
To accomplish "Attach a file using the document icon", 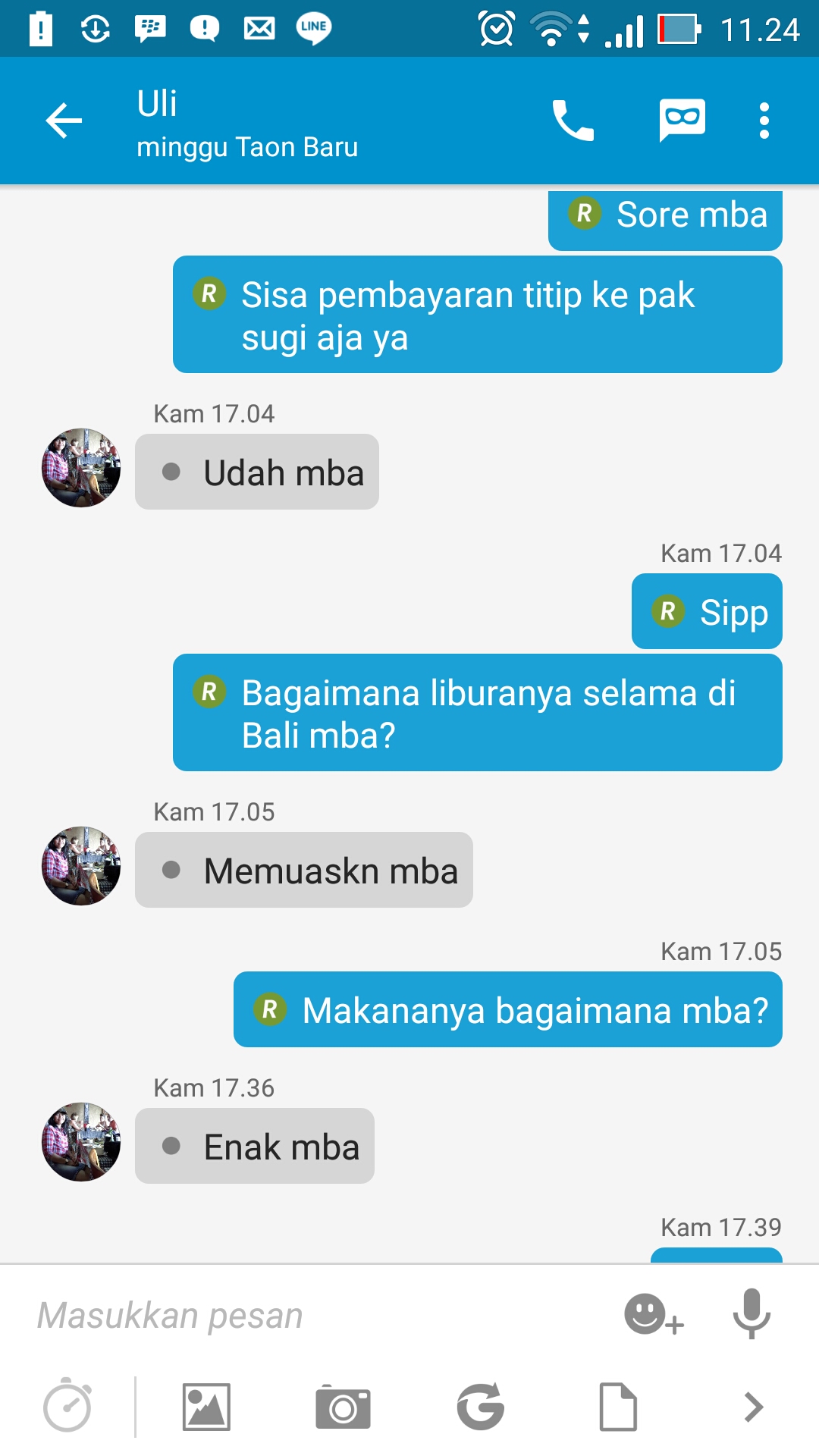I will (x=618, y=1407).
